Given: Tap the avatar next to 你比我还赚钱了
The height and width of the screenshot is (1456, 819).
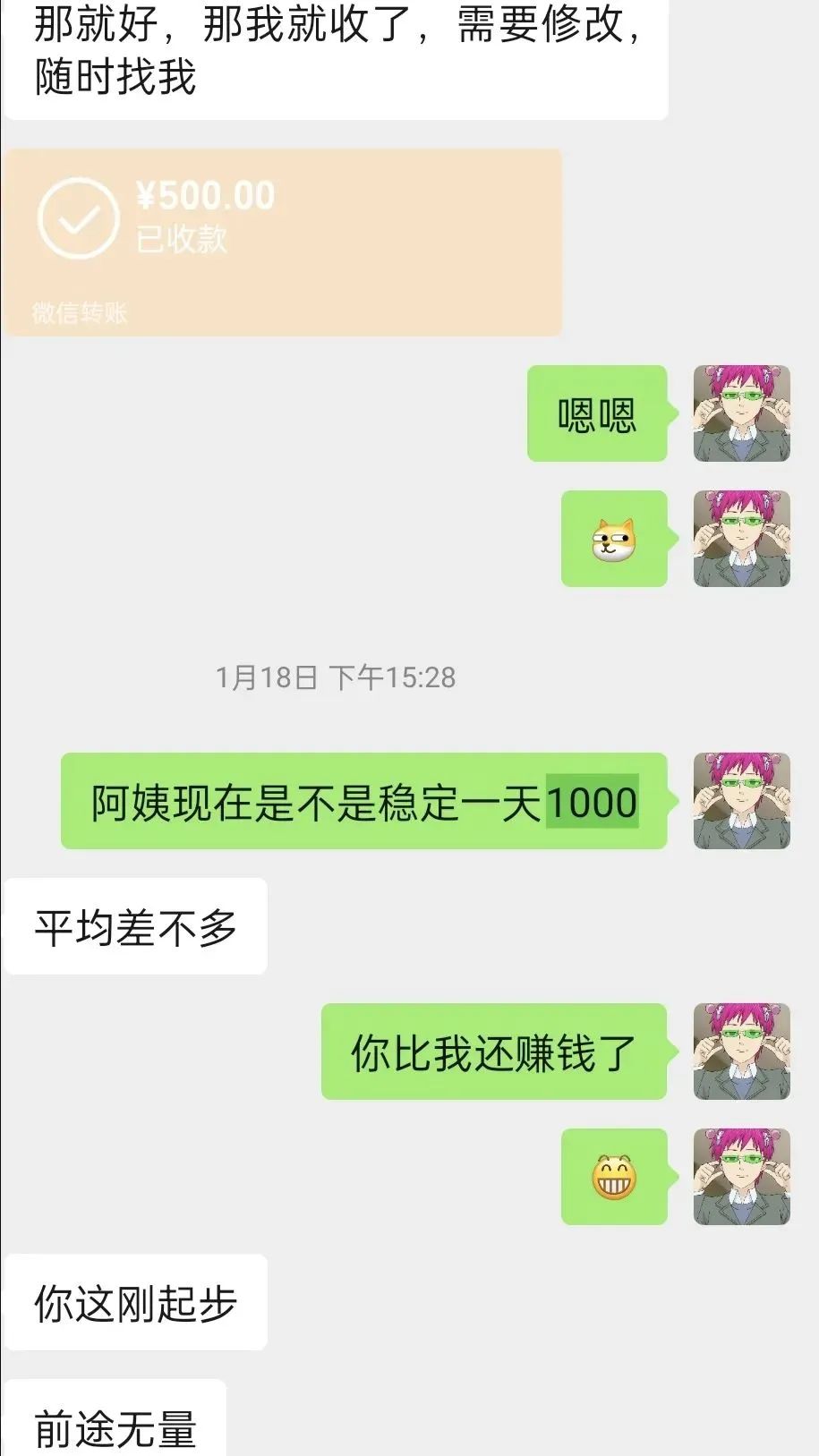Looking at the screenshot, I should [x=741, y=1051].
